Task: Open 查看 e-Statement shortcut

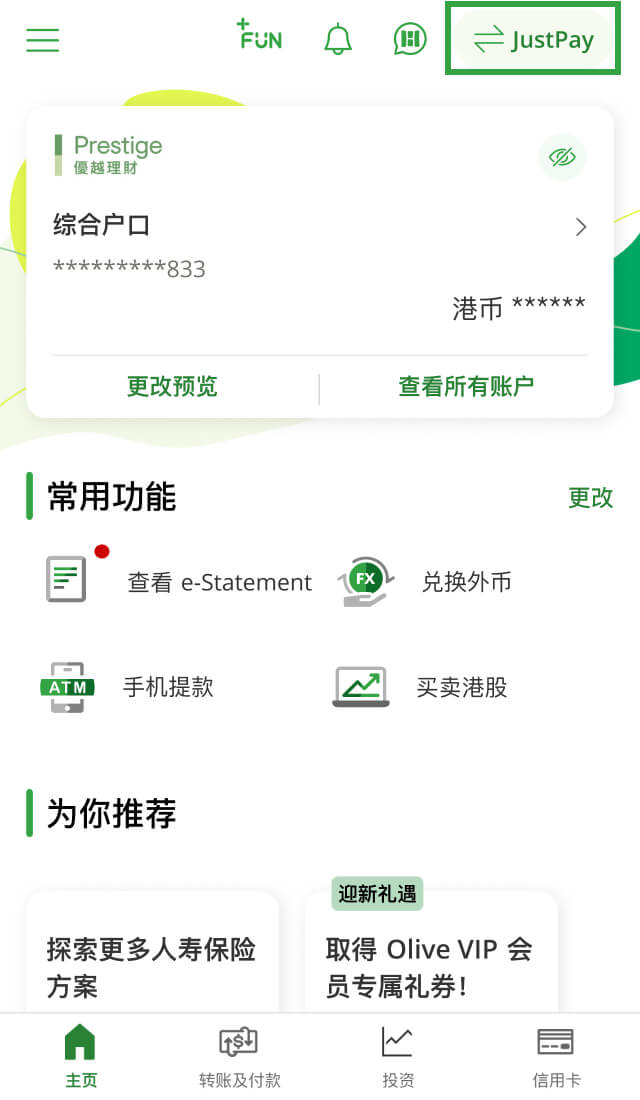Action: click(x=180, y=581)
